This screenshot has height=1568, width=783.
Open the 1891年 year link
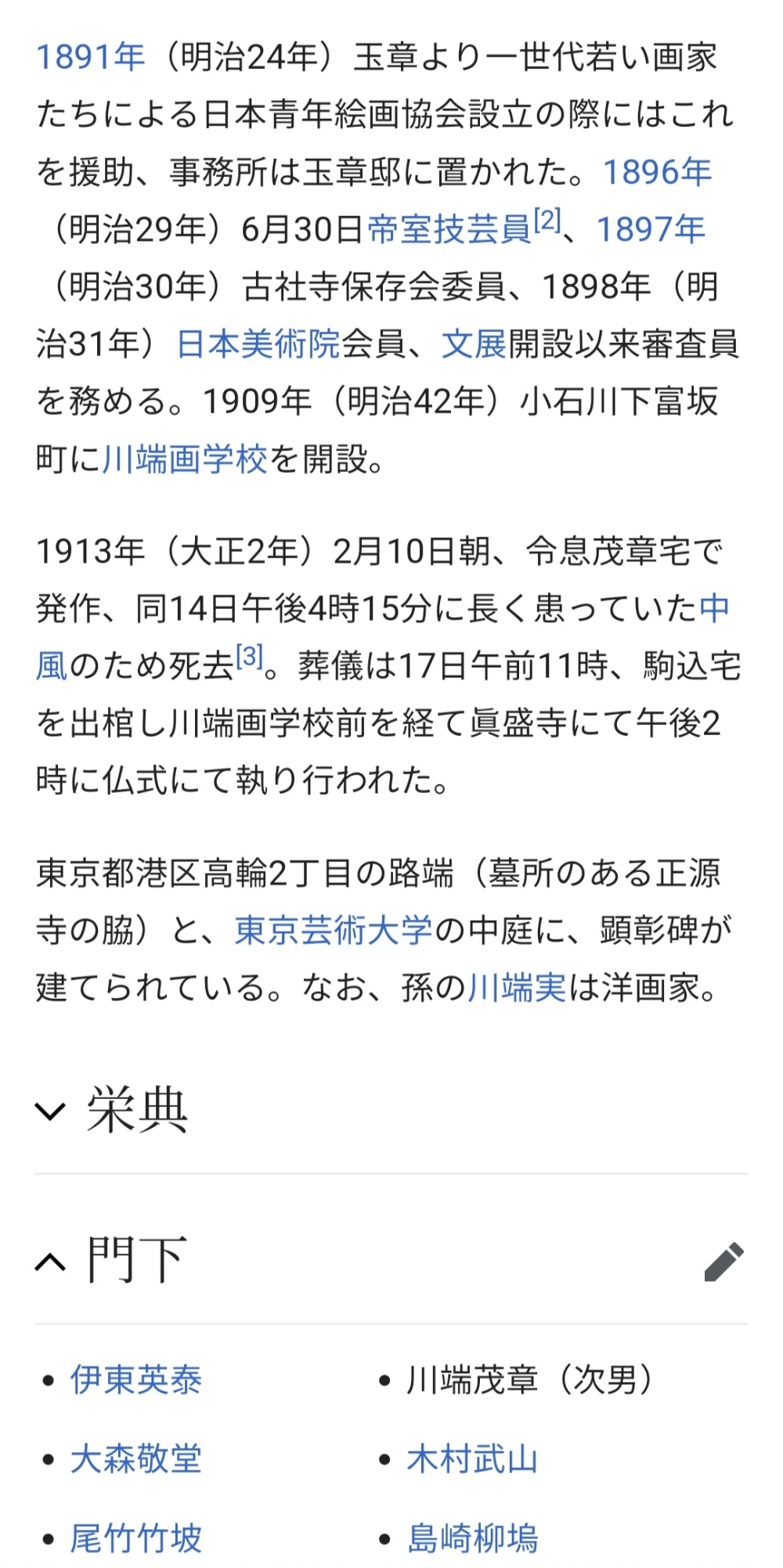tap(90, 57)
